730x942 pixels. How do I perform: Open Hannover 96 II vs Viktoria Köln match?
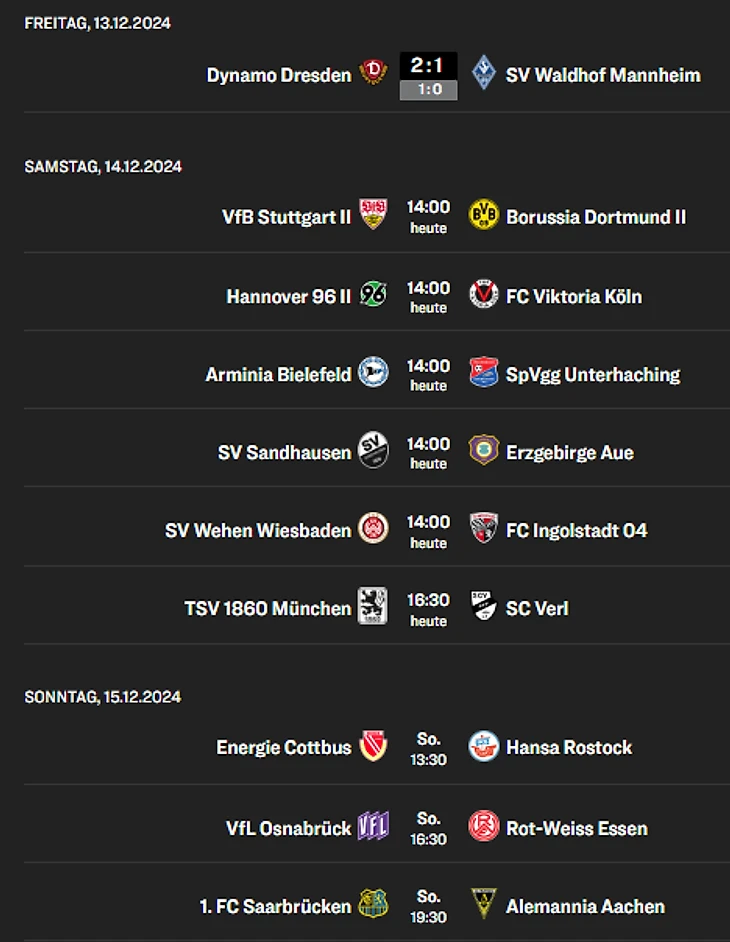click(x=428, y=296)
